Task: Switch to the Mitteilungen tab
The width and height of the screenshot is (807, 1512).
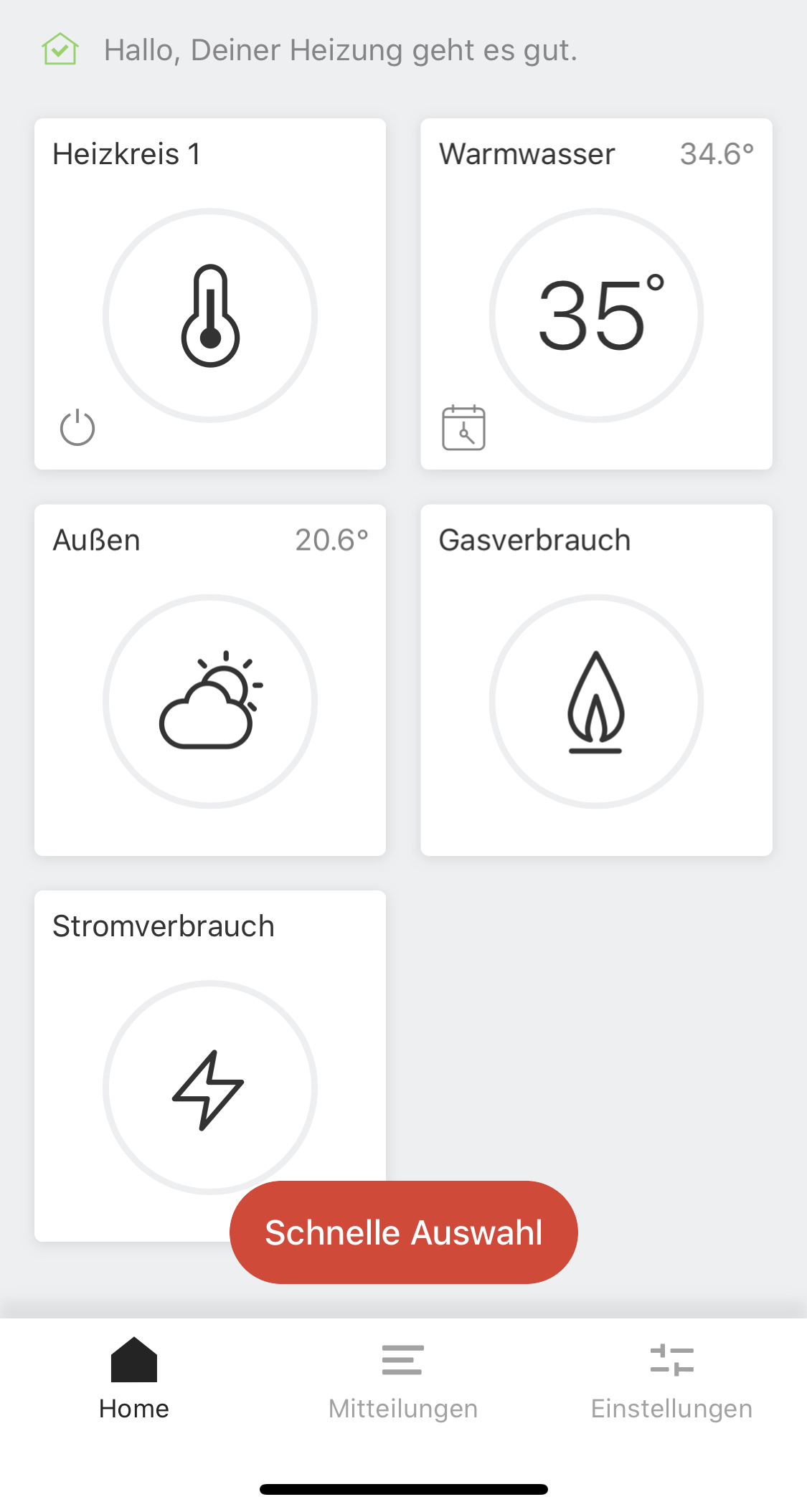Action: 402,1380
